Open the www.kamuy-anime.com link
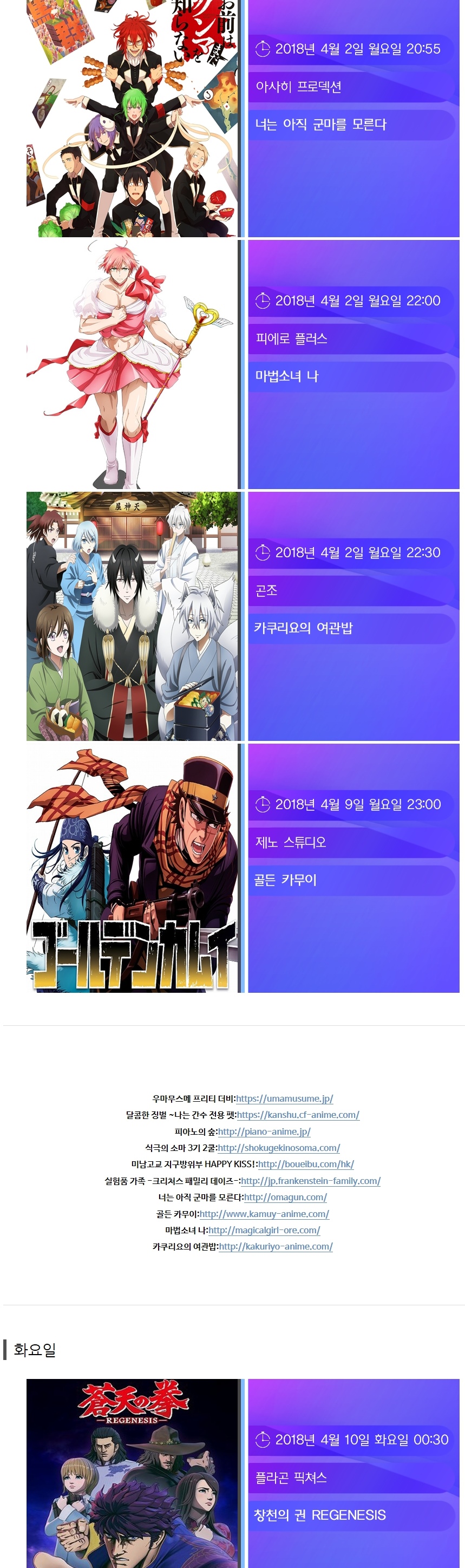The height and width of the screenshot is (1568, 465). click(264, 1213)
